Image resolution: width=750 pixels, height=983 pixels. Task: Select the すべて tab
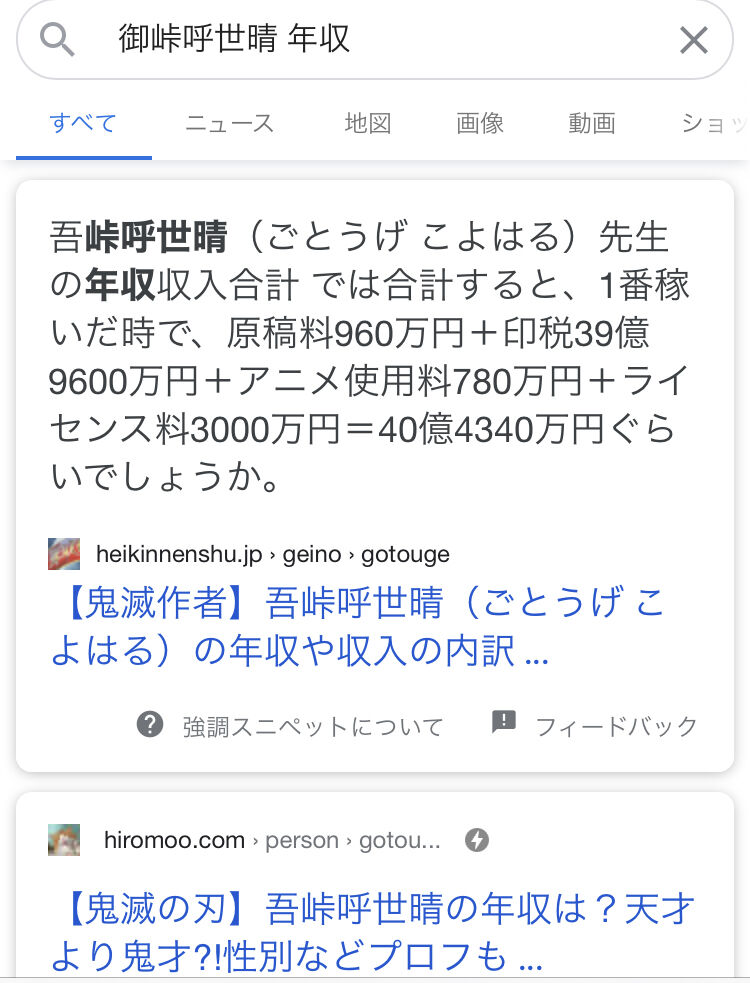82,123
